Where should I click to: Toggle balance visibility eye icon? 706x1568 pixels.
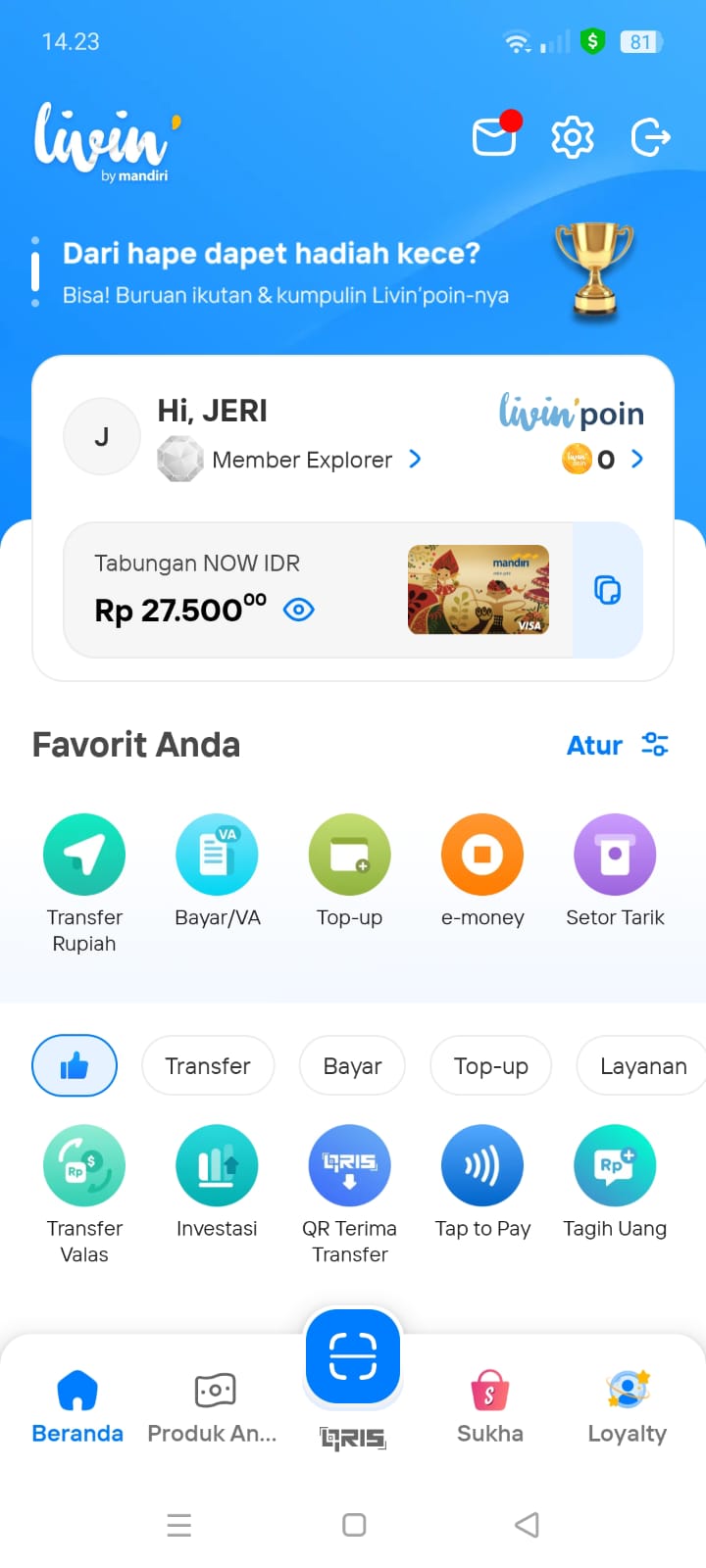298,610
